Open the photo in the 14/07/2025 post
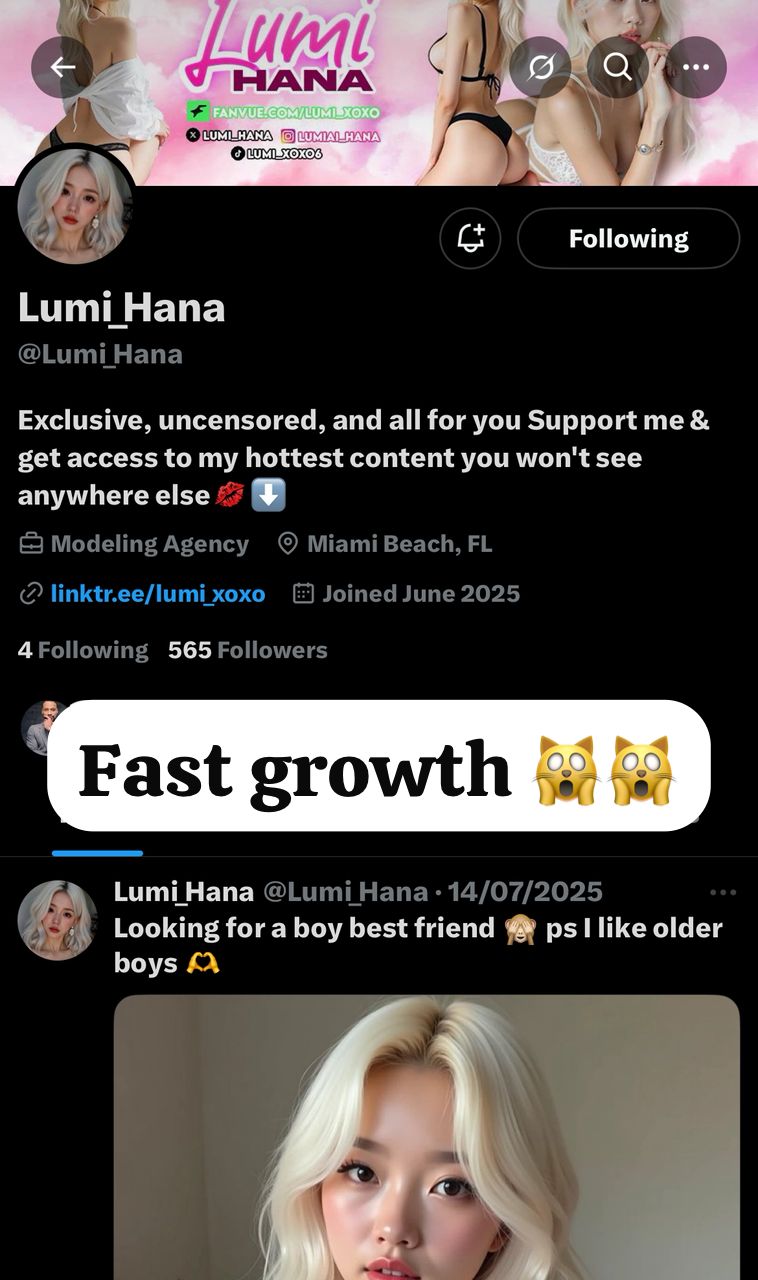The height and width of the screenshot is (1280, 758). click(426, 1140)
